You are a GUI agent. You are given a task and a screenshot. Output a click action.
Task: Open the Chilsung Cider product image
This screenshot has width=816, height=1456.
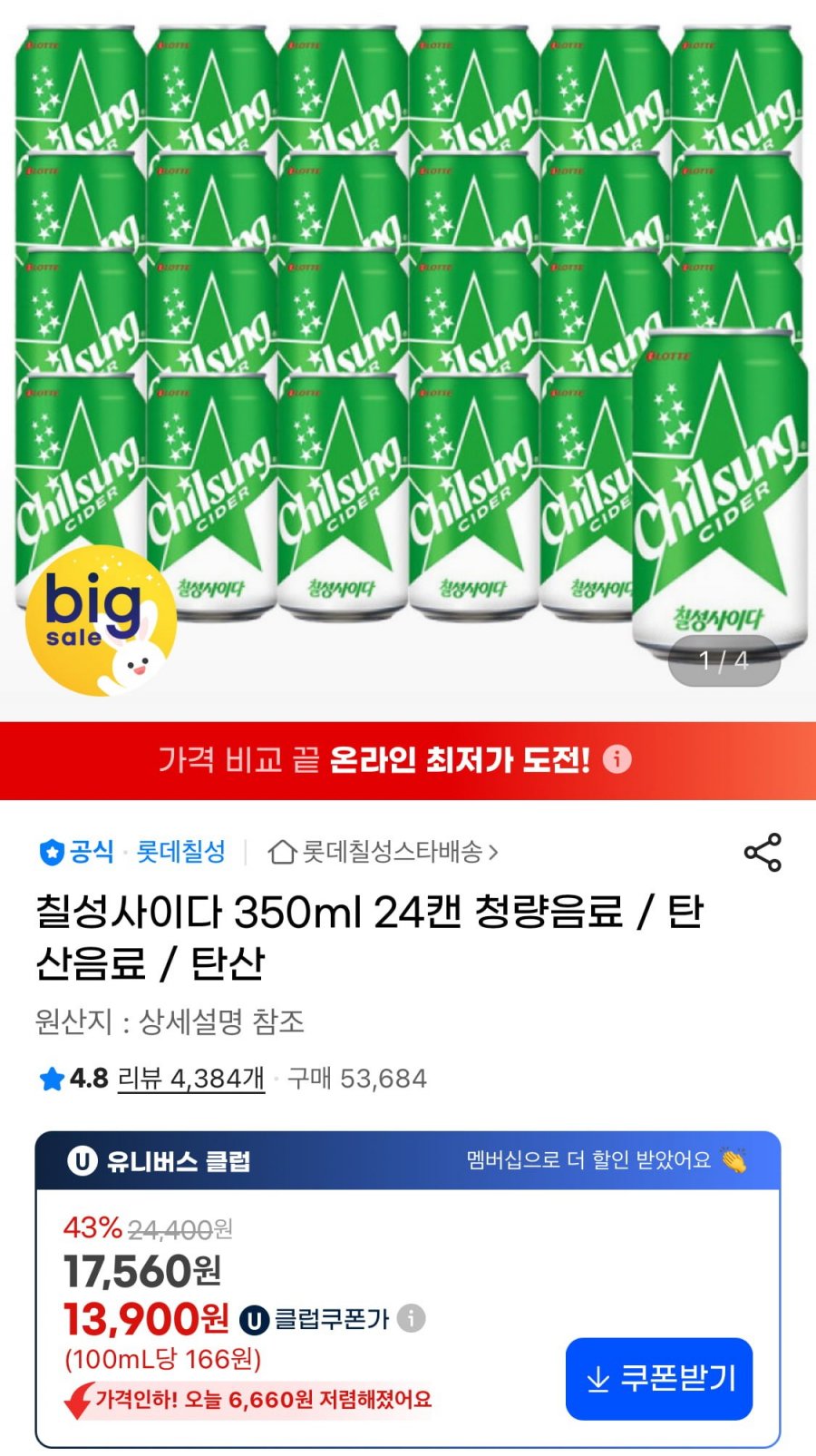tap(408, 360)
